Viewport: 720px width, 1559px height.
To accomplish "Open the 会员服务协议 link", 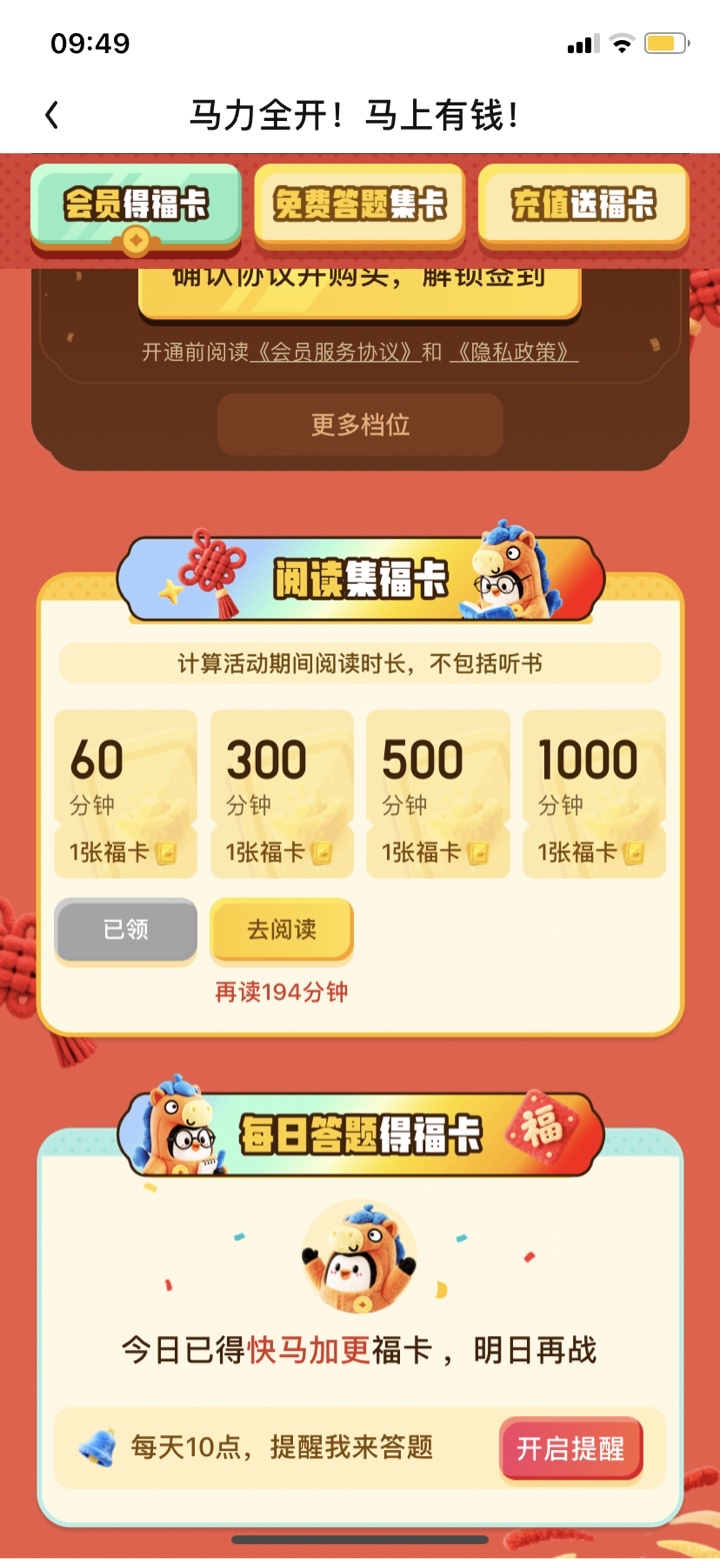I will (335, 352).
